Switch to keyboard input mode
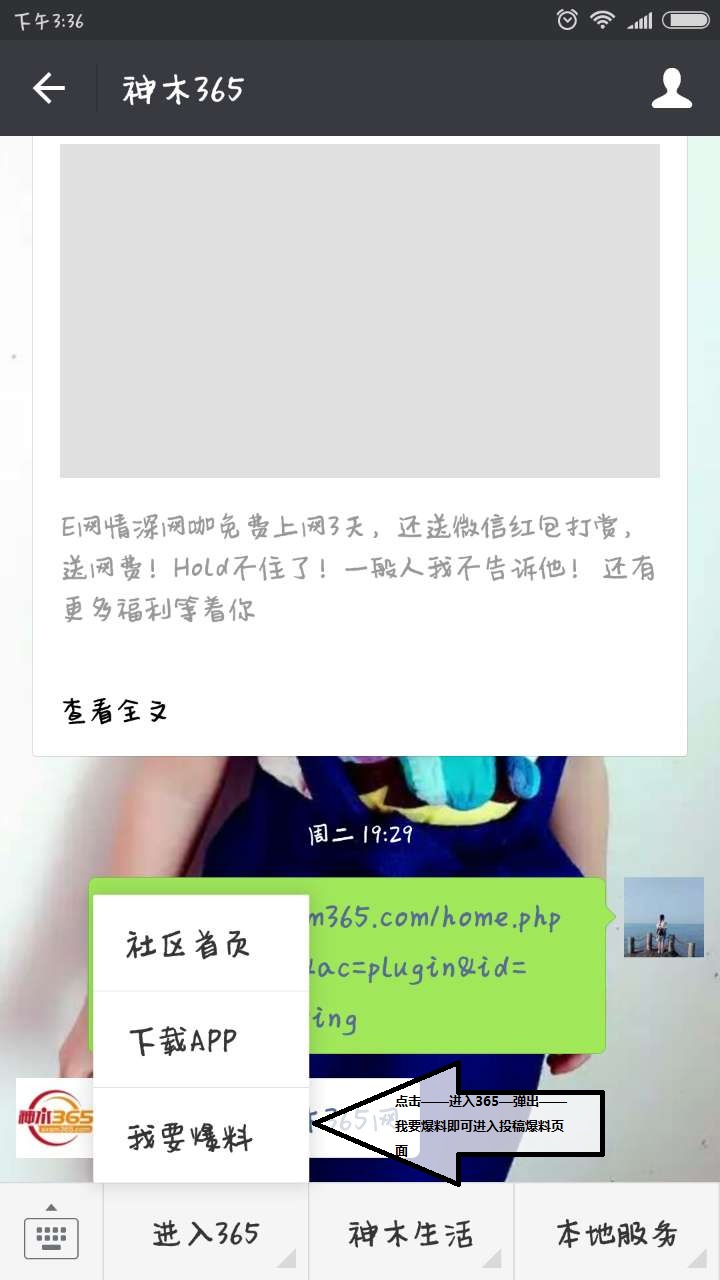This screenshot has height=1280, width=720. tap(51, 1233)
